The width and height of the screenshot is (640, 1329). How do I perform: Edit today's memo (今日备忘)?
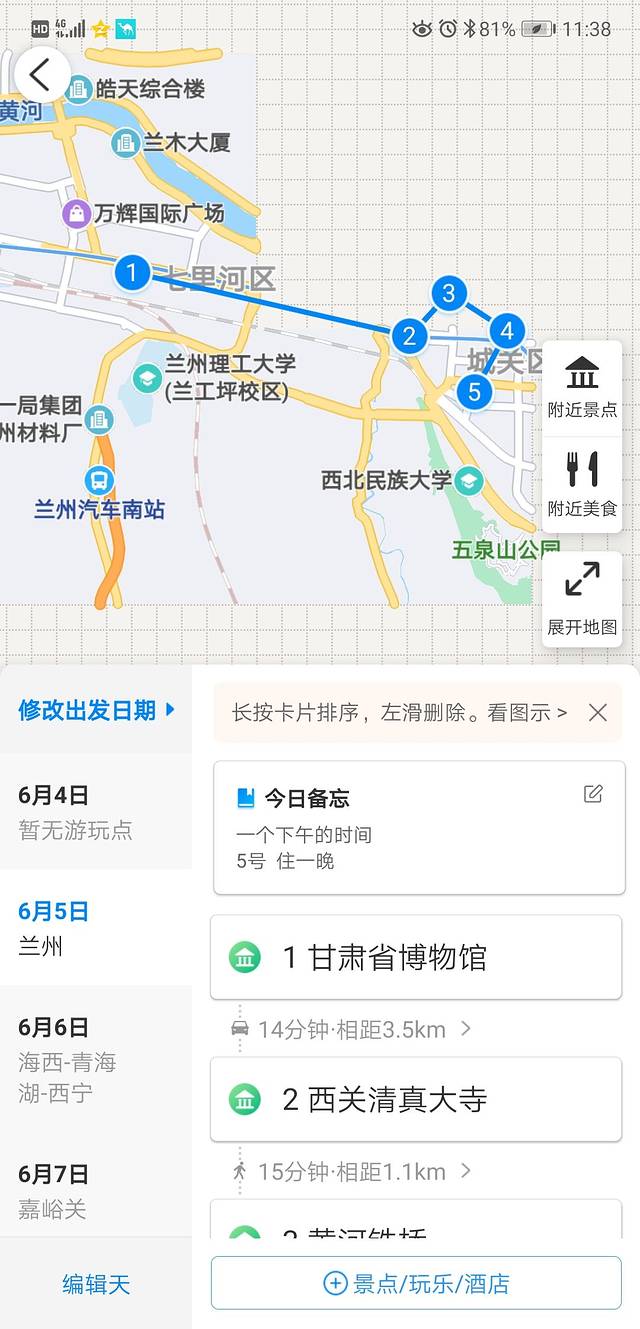593,794
